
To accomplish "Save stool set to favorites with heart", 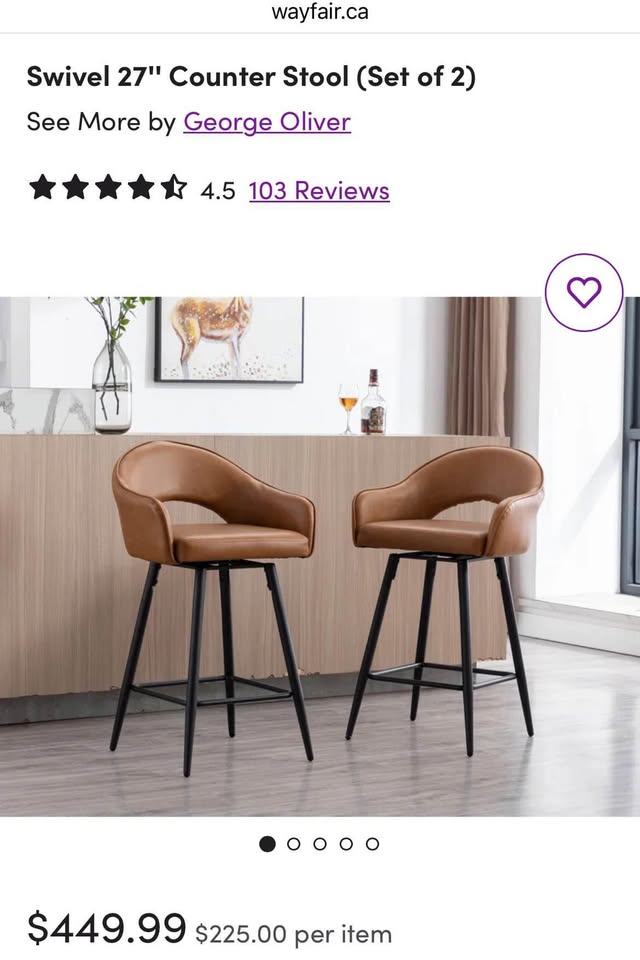I will 584,292.
